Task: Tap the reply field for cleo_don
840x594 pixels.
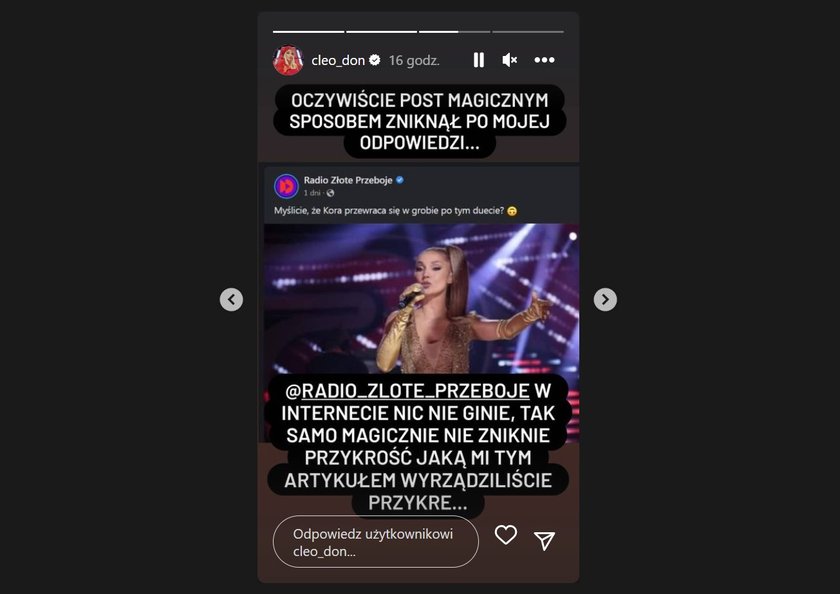Action: [375, 542]
